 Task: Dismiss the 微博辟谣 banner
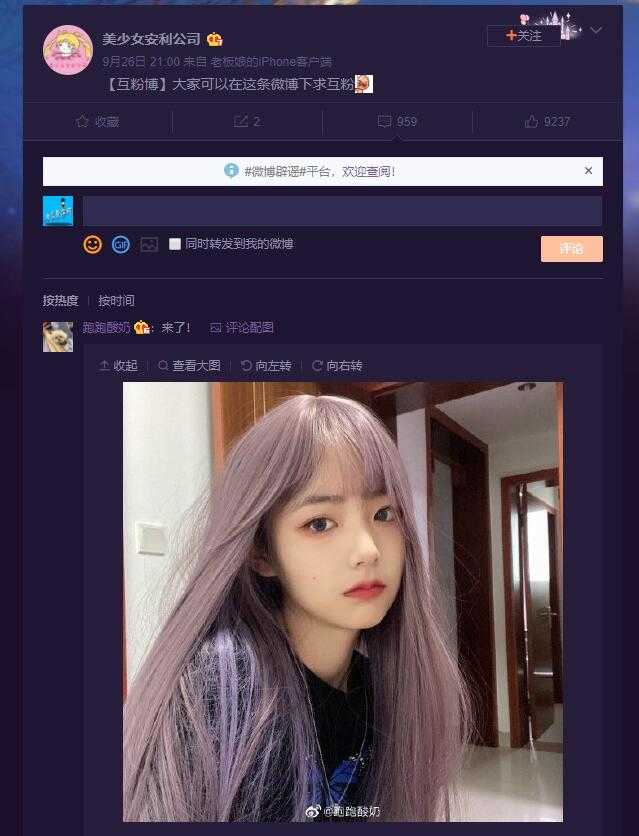pyautogui.click(x=589, y=171)
